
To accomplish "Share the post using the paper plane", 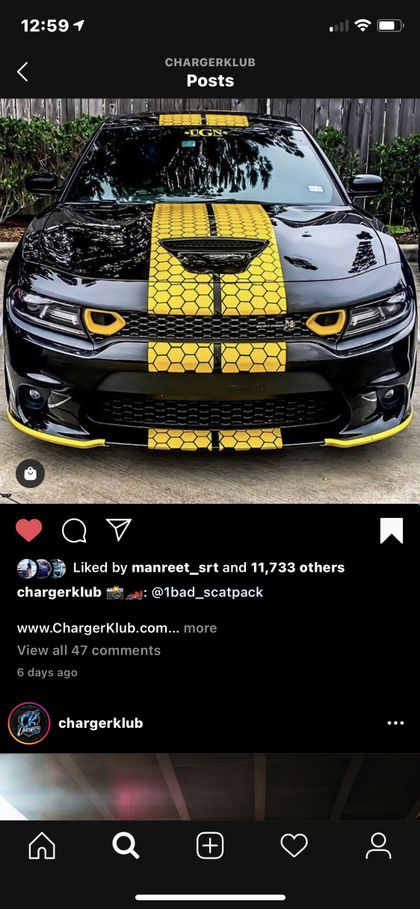I will coord(119,530).
